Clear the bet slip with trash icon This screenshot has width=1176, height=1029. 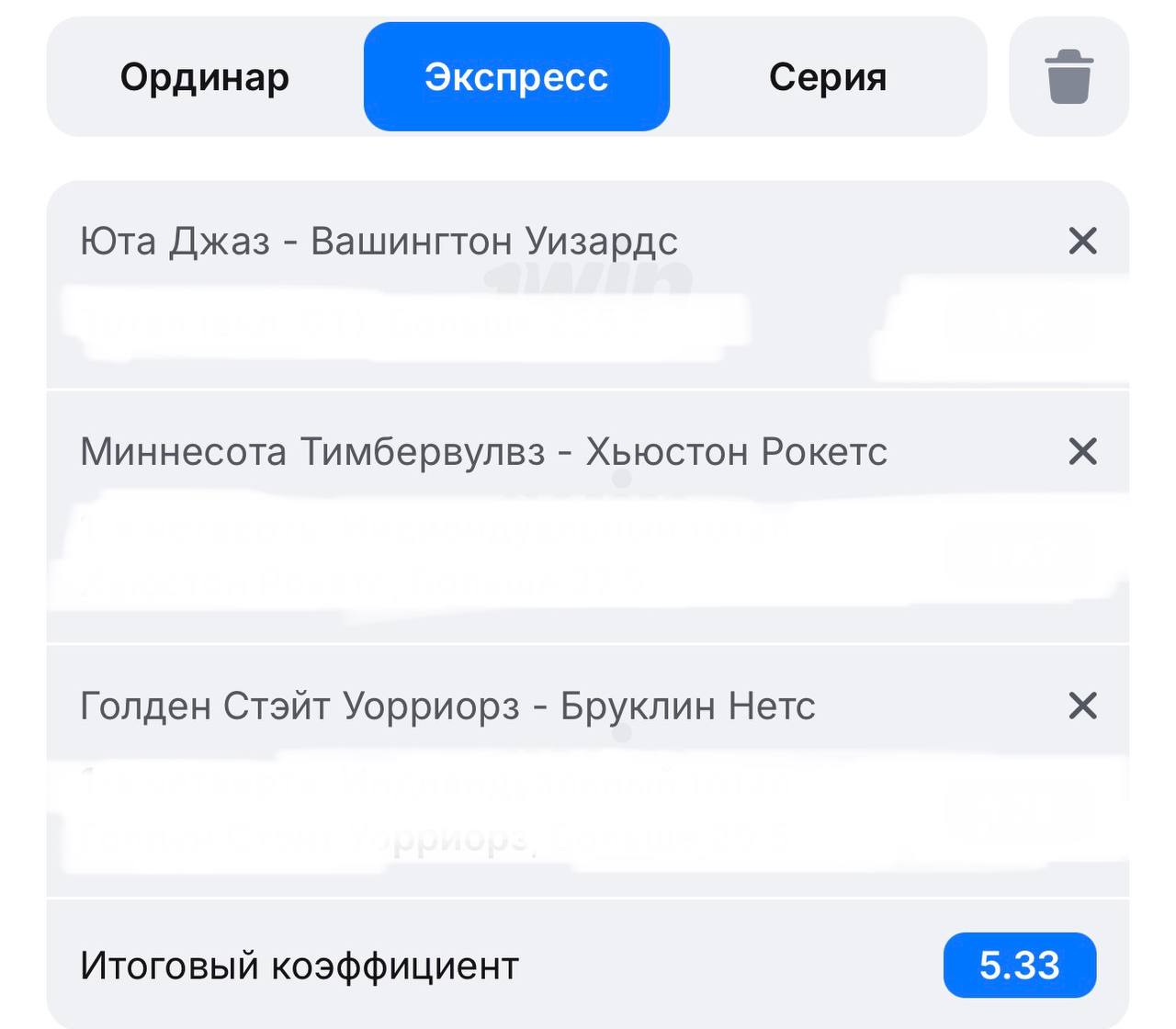click(x=1069, y=77)
